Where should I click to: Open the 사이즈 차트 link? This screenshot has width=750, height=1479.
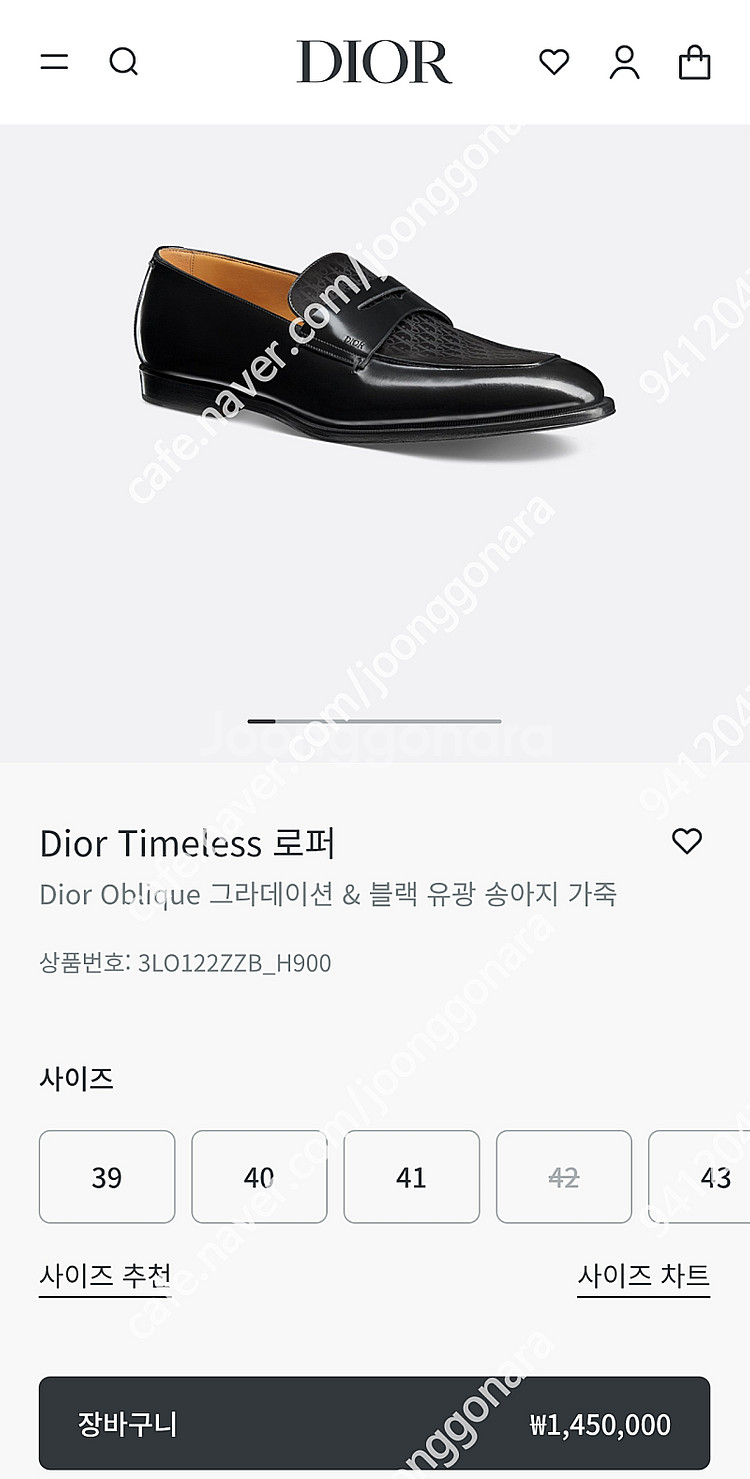643,1276
